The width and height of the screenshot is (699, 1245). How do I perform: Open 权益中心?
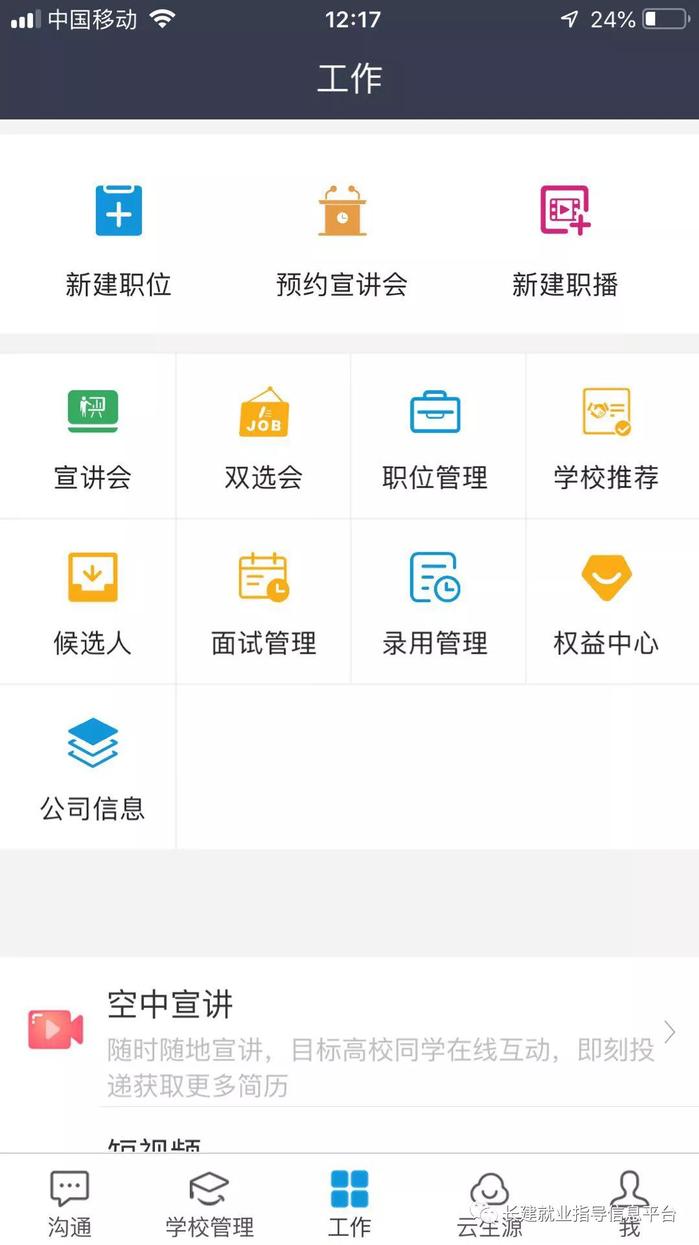click(606, 603)
